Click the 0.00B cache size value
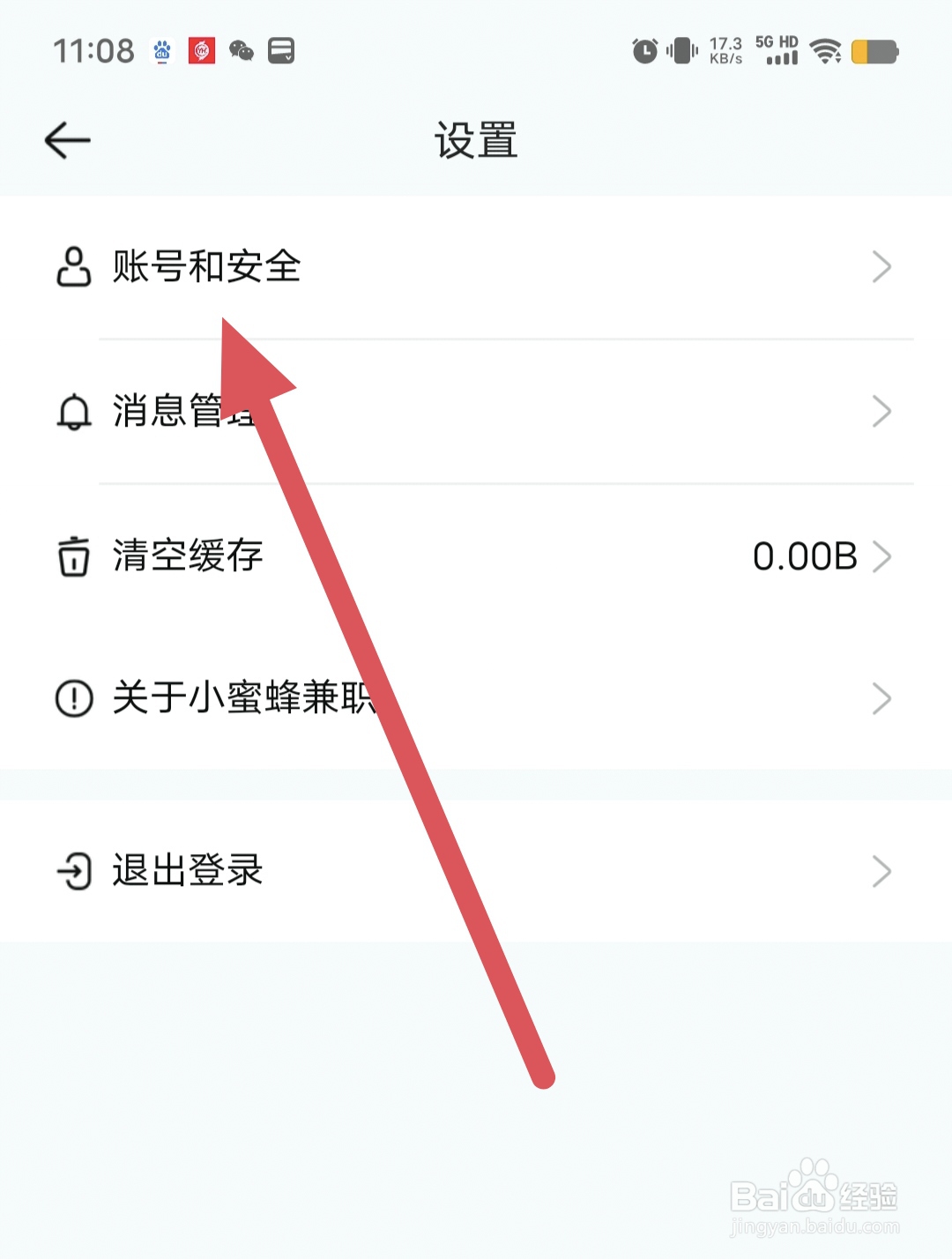The image size is (952, 1259). tap(805, 555)
